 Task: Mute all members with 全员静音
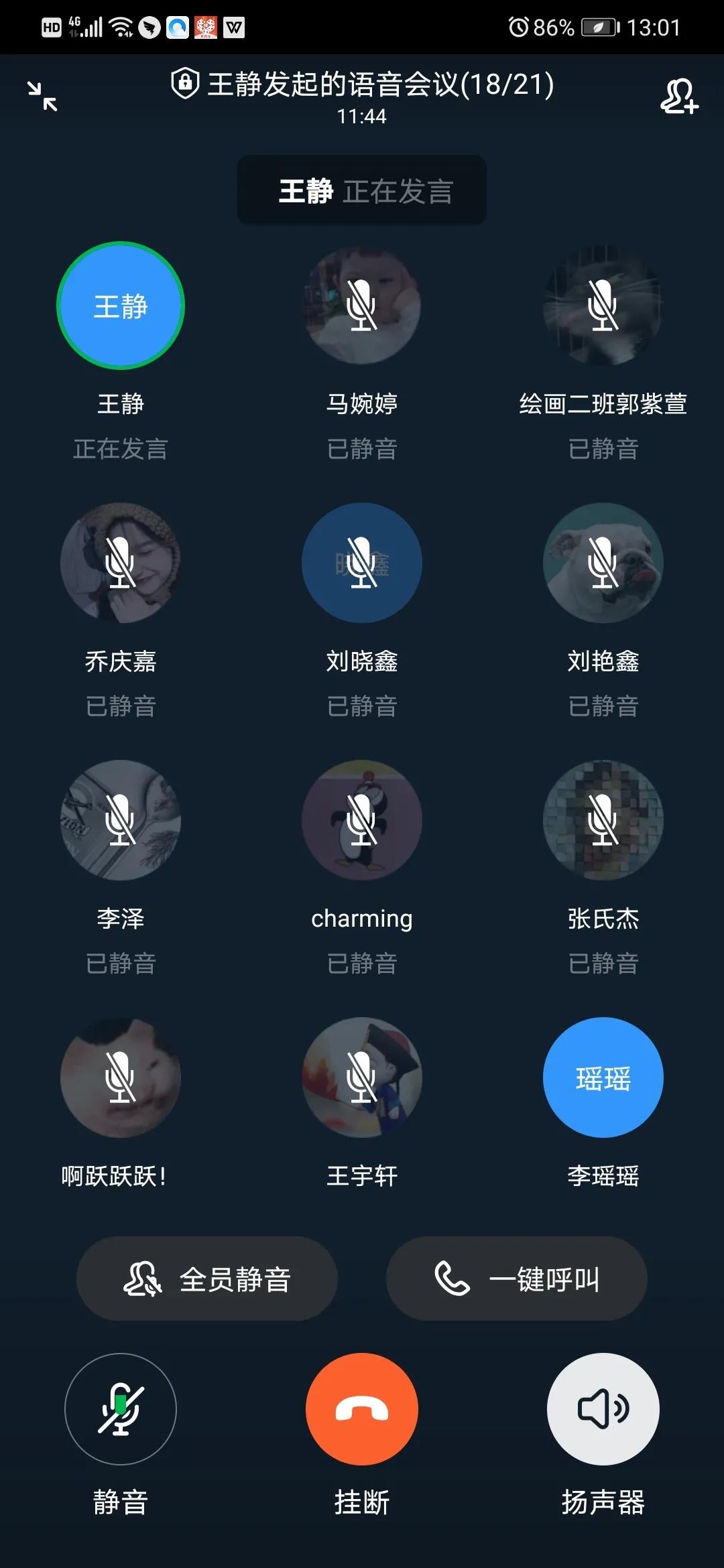(x=206, y=1279)
